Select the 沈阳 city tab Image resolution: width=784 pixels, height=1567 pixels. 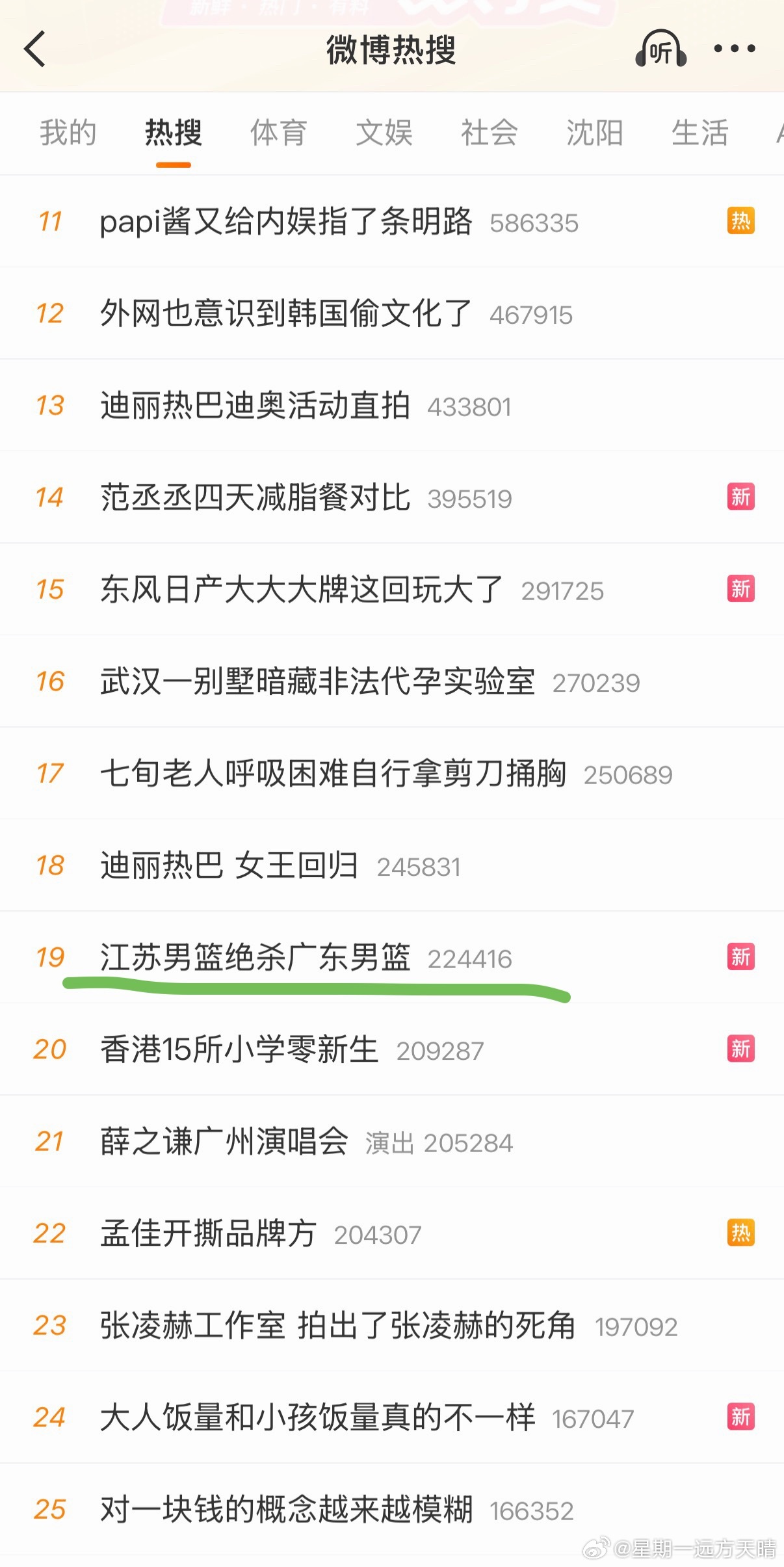[x=594, y=133]
